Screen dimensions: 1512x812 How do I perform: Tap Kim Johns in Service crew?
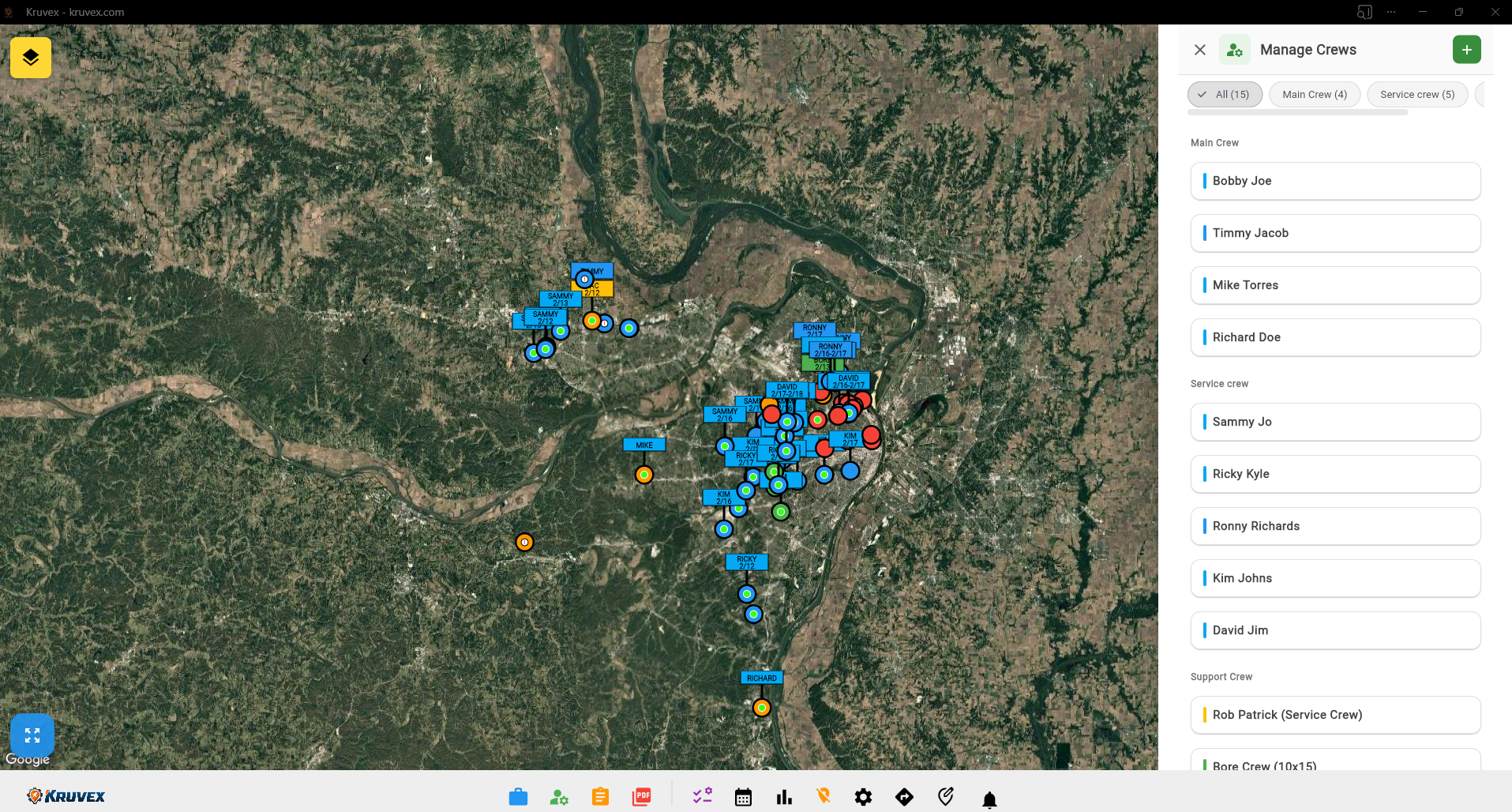pos(1335,578)
